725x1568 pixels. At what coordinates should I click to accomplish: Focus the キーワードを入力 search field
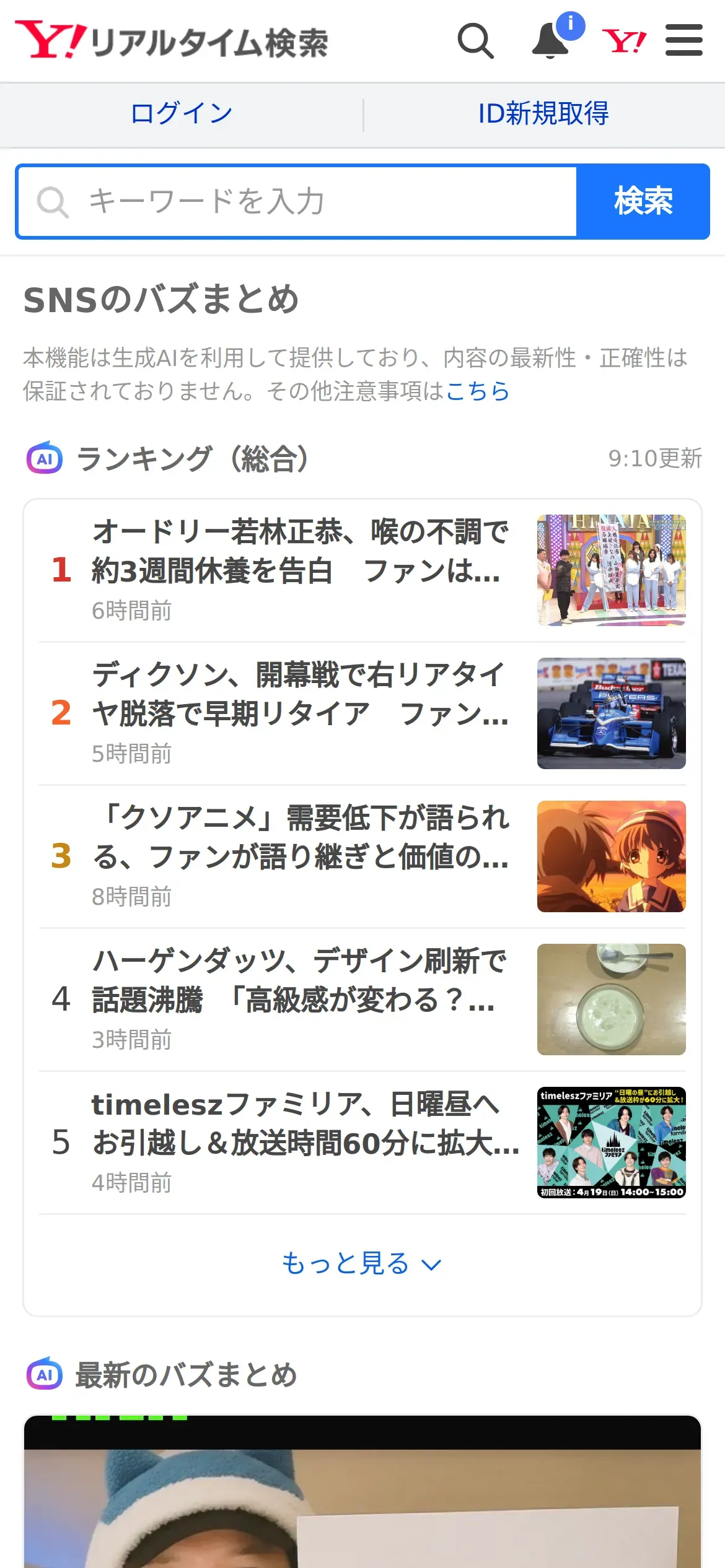click(297, 202)
